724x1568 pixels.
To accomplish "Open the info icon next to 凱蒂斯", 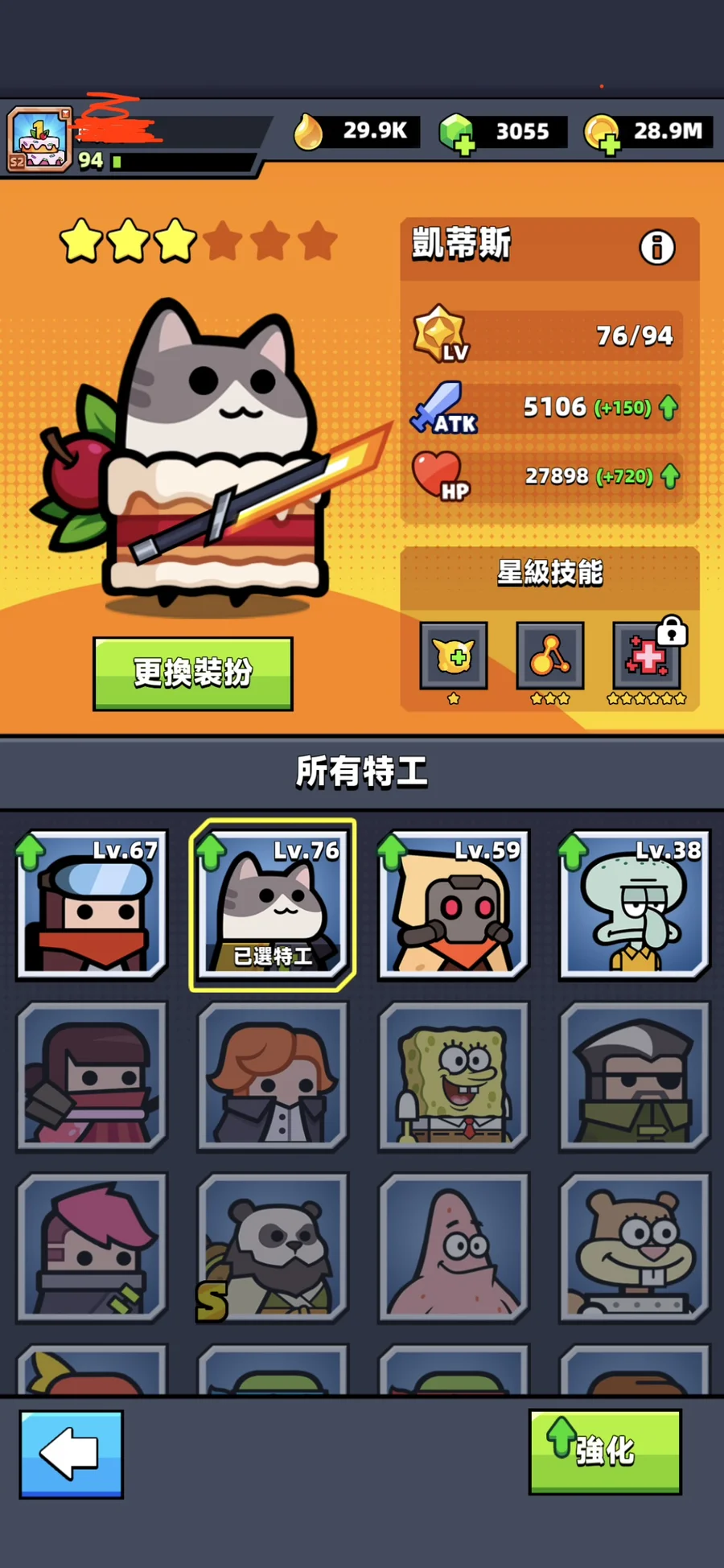I will click(x=656, y=248).
